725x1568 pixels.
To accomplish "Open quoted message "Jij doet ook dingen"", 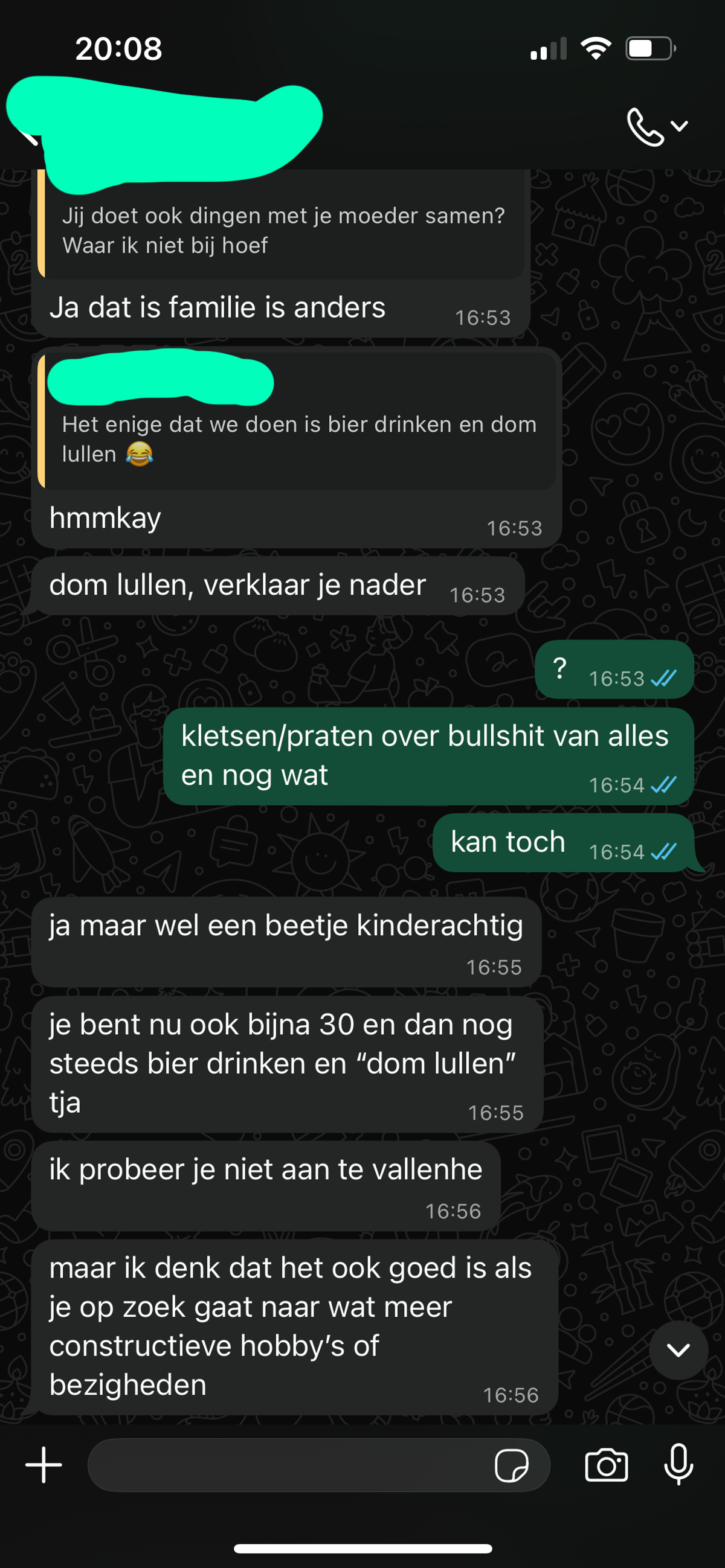I will [x=281, y=225].
